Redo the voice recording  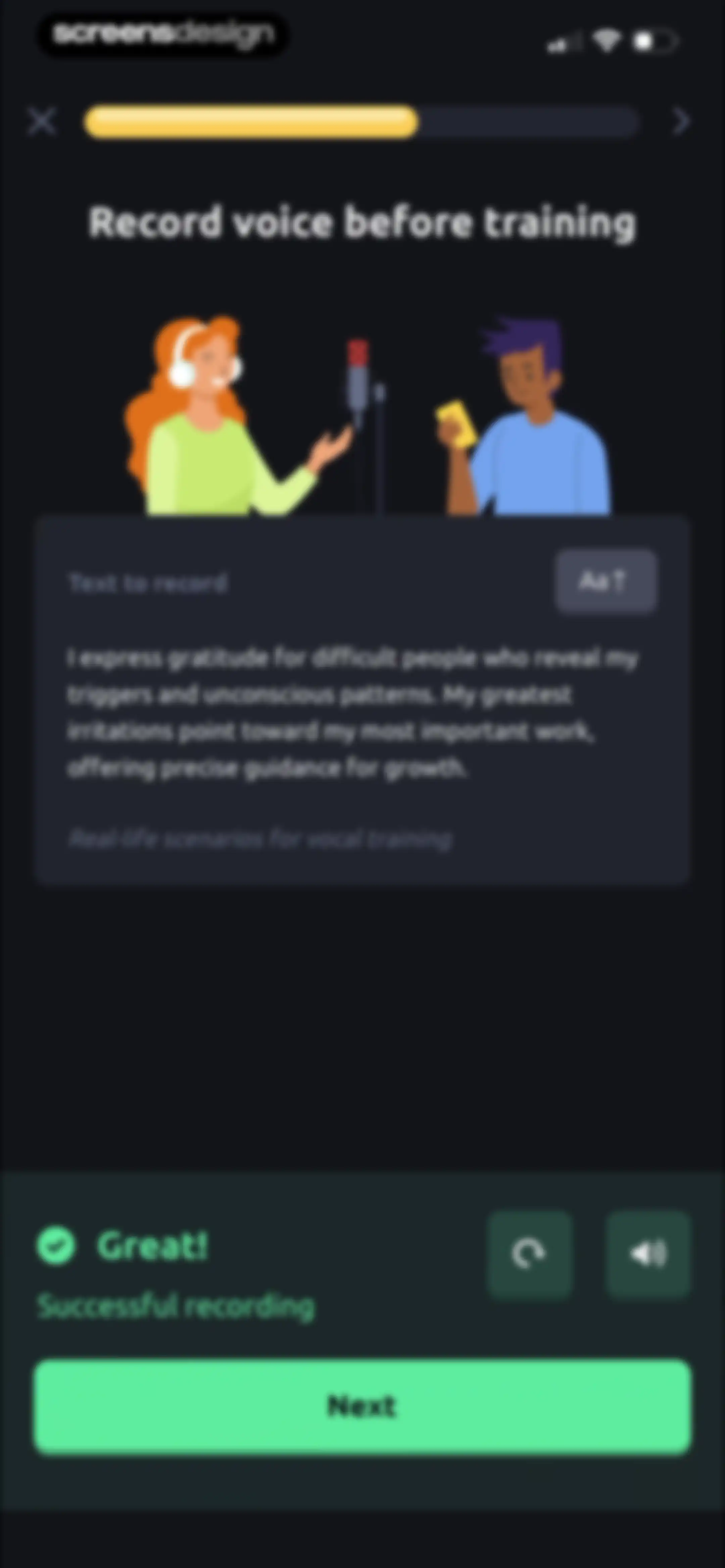tap(529, 1253)
